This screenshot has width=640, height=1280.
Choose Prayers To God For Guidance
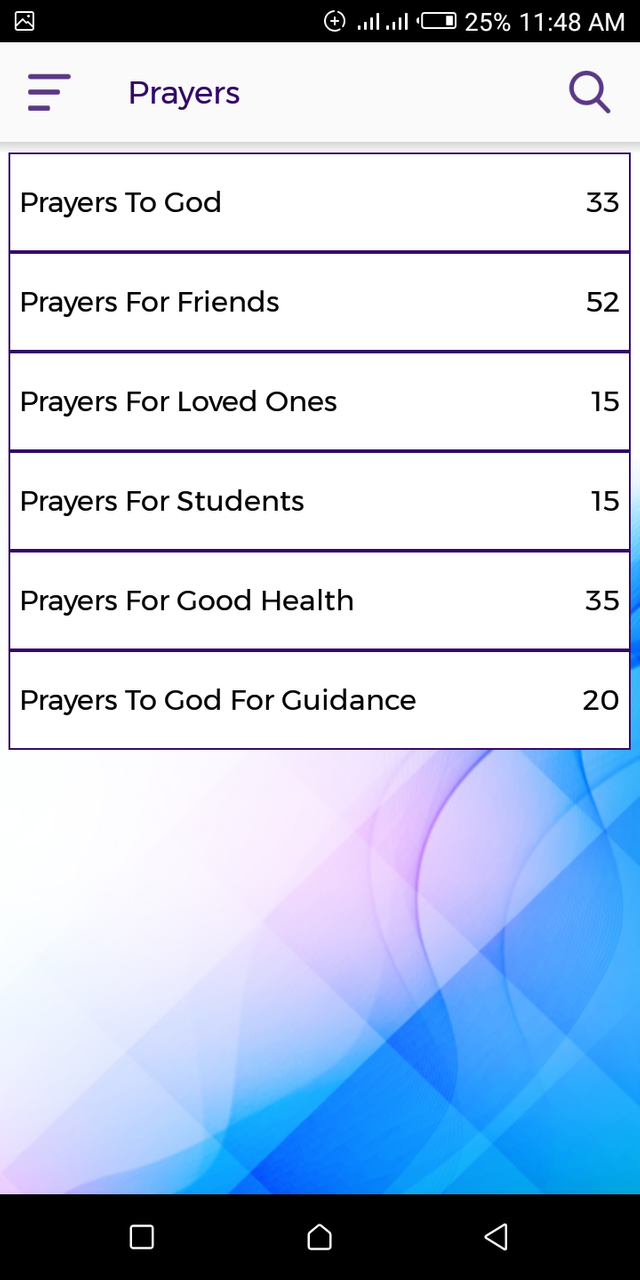pos(320,700)
